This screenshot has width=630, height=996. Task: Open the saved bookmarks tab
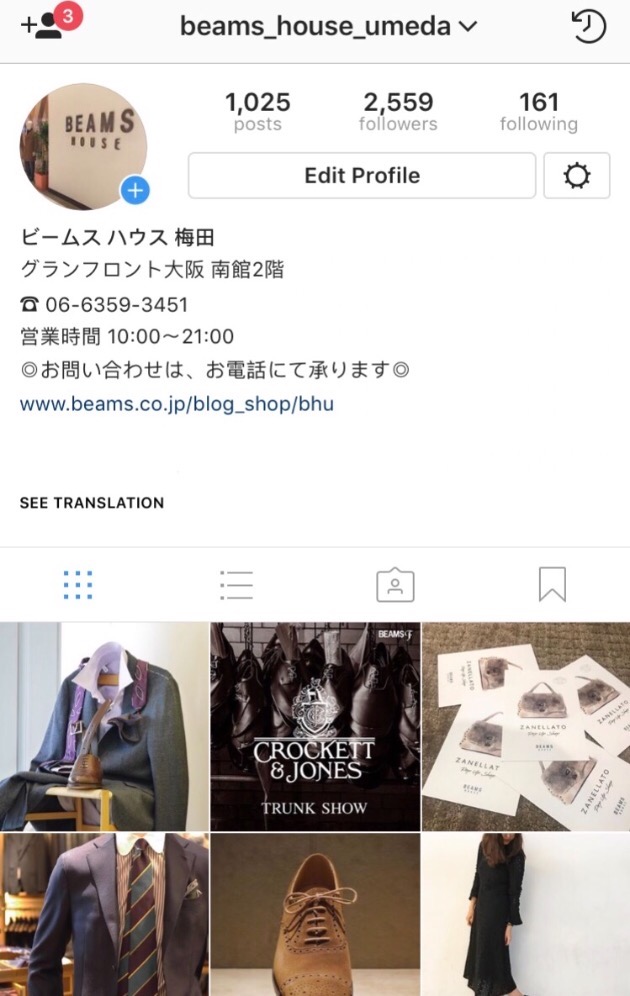click(x=552, y=585)
